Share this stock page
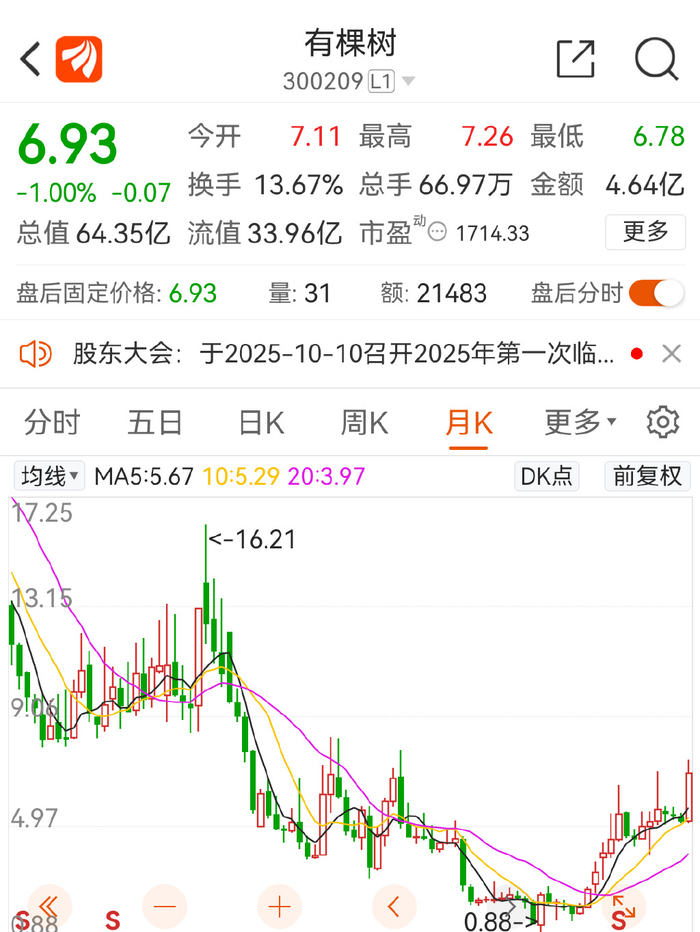 click(x=576, y=59)
